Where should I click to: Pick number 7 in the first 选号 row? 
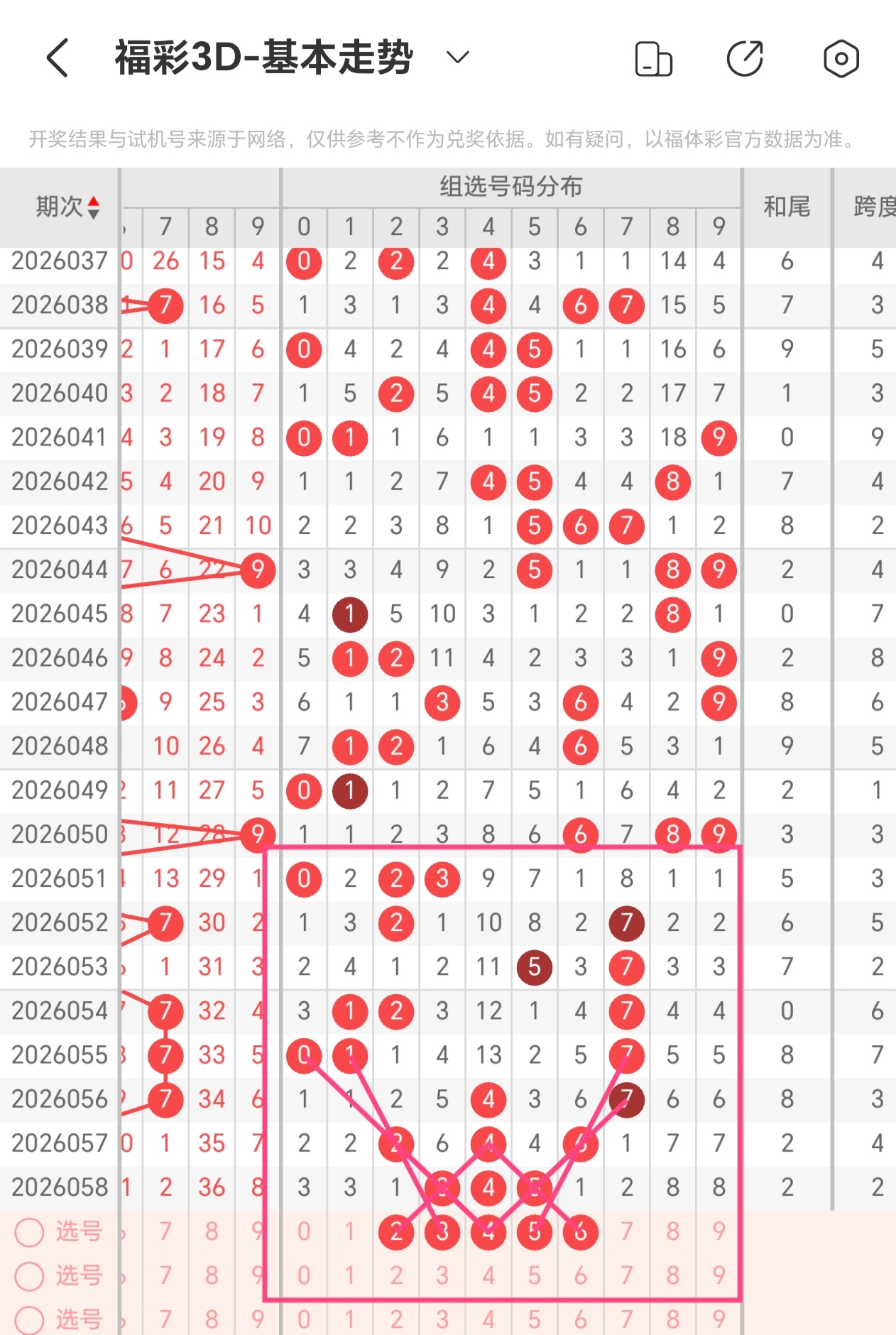coord(626,1231)
